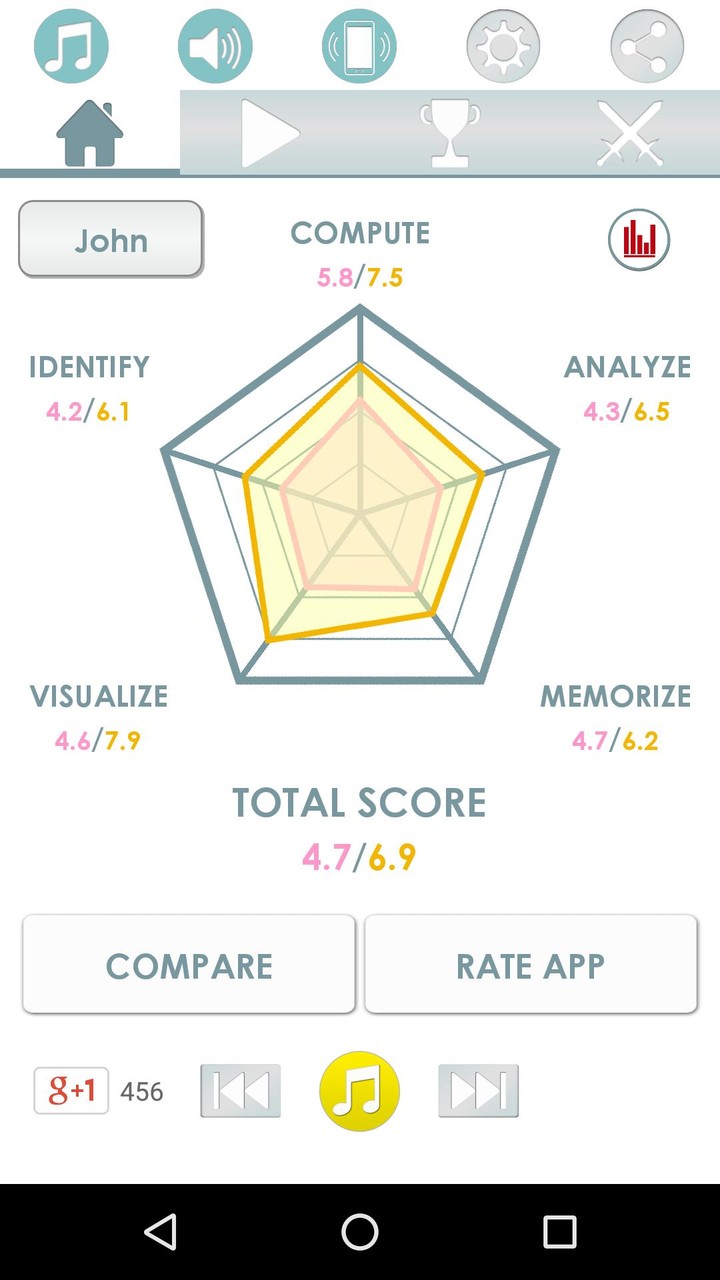Viewport: 720px width, 1280px height.
Task: Open the trophy achievements tab
Action: [450, 133]
